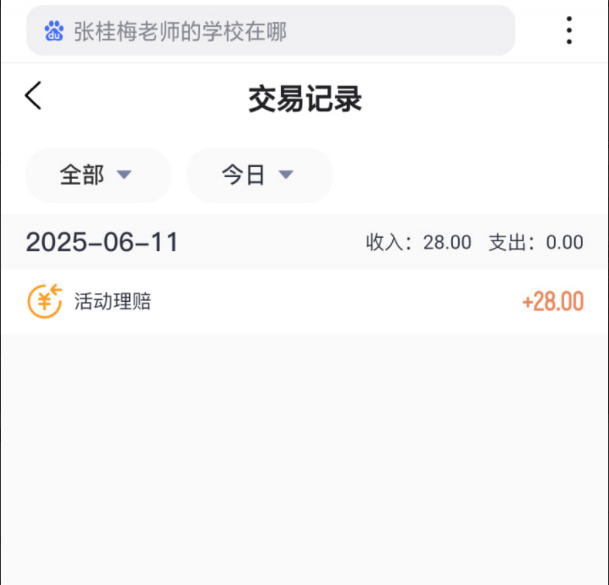Open the three-dot overflow menu
The height and width of the screenshot is (585, 609).
point(569,31)
